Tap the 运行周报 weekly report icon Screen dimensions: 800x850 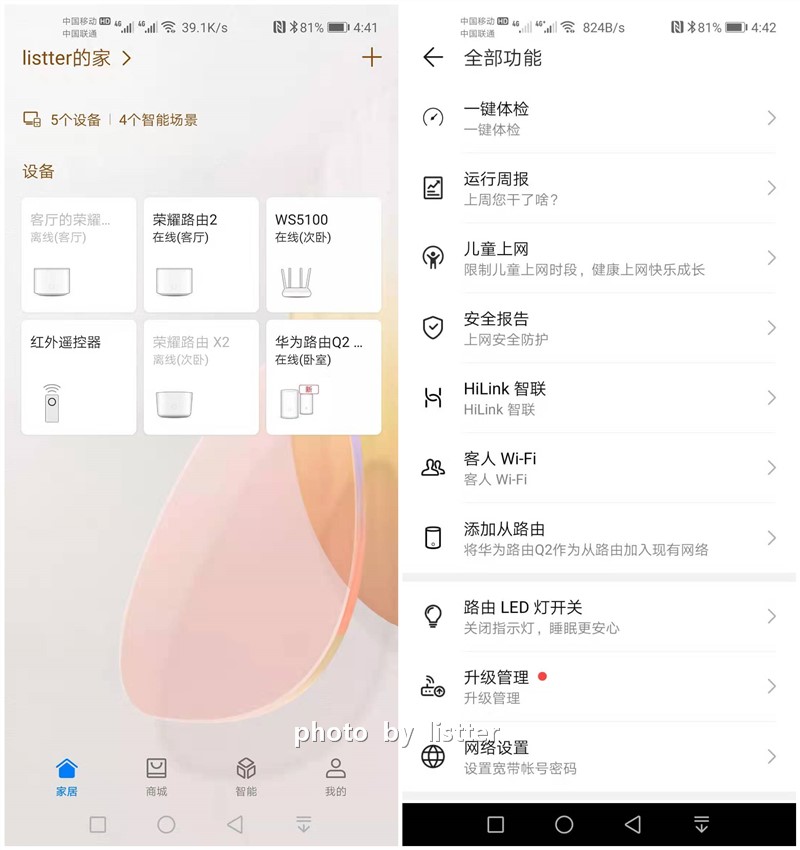pyautogui.click(x=432, y=188)
